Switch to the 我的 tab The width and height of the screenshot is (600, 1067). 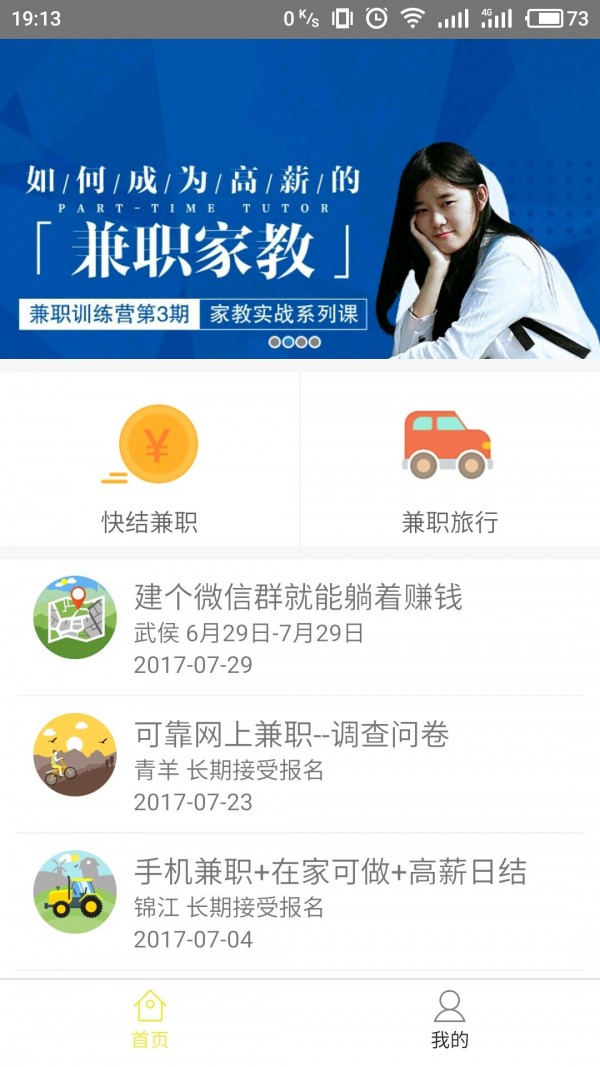click(x=449, y=1020)
